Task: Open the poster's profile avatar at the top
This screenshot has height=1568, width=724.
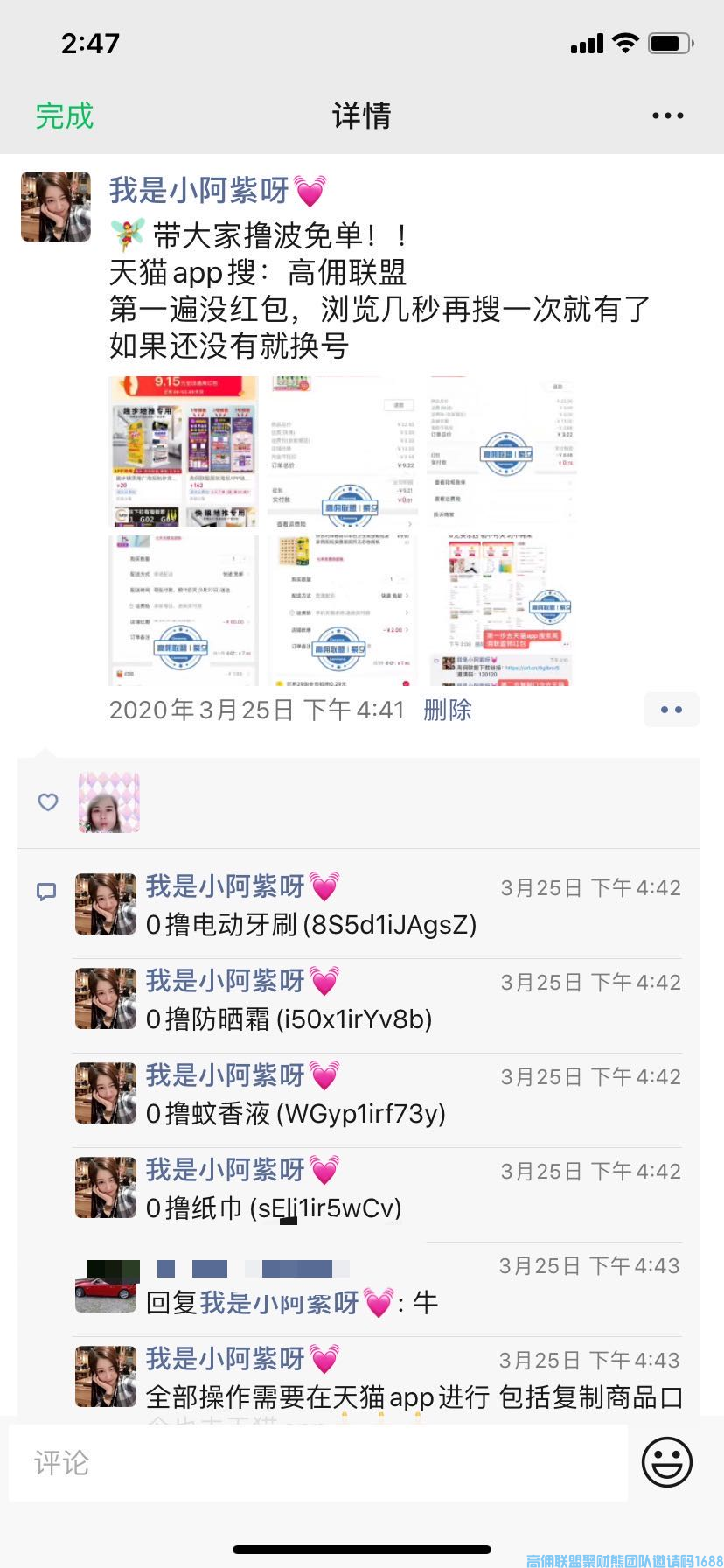Action: [56, 206]
